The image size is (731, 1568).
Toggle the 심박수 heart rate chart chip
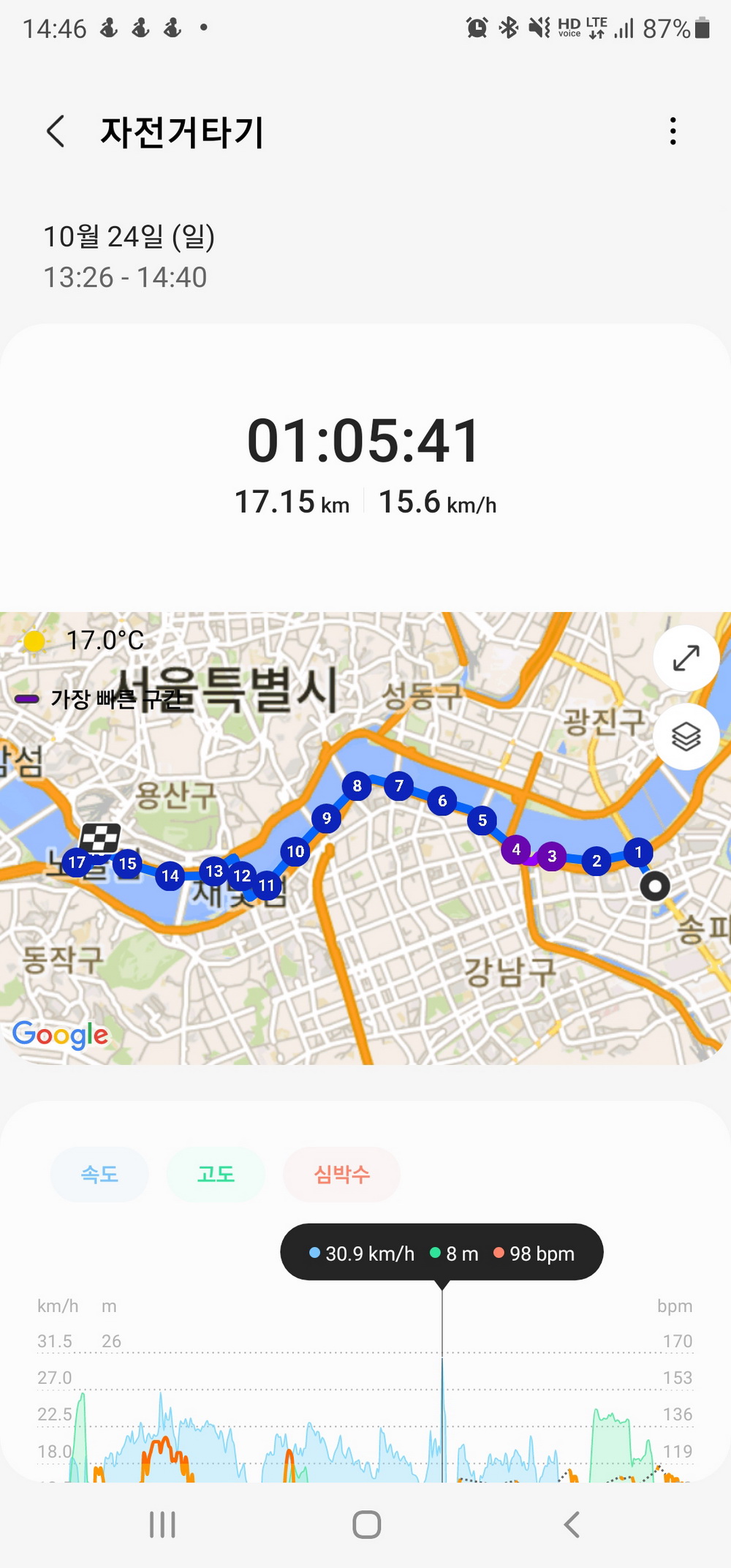click(x=341, y=1175)
